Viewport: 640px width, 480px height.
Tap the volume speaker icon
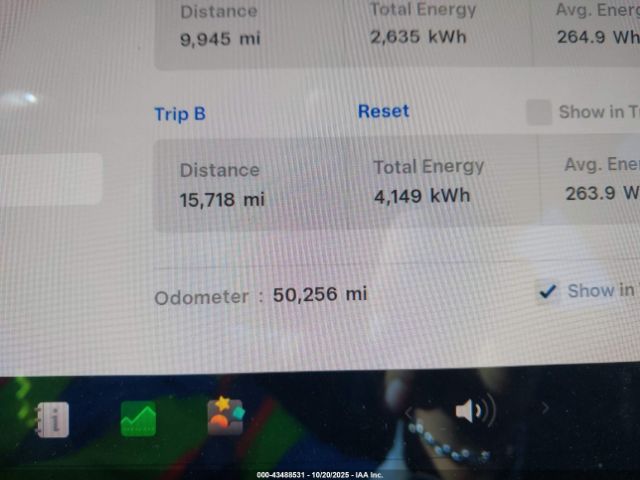coord(474,410)
